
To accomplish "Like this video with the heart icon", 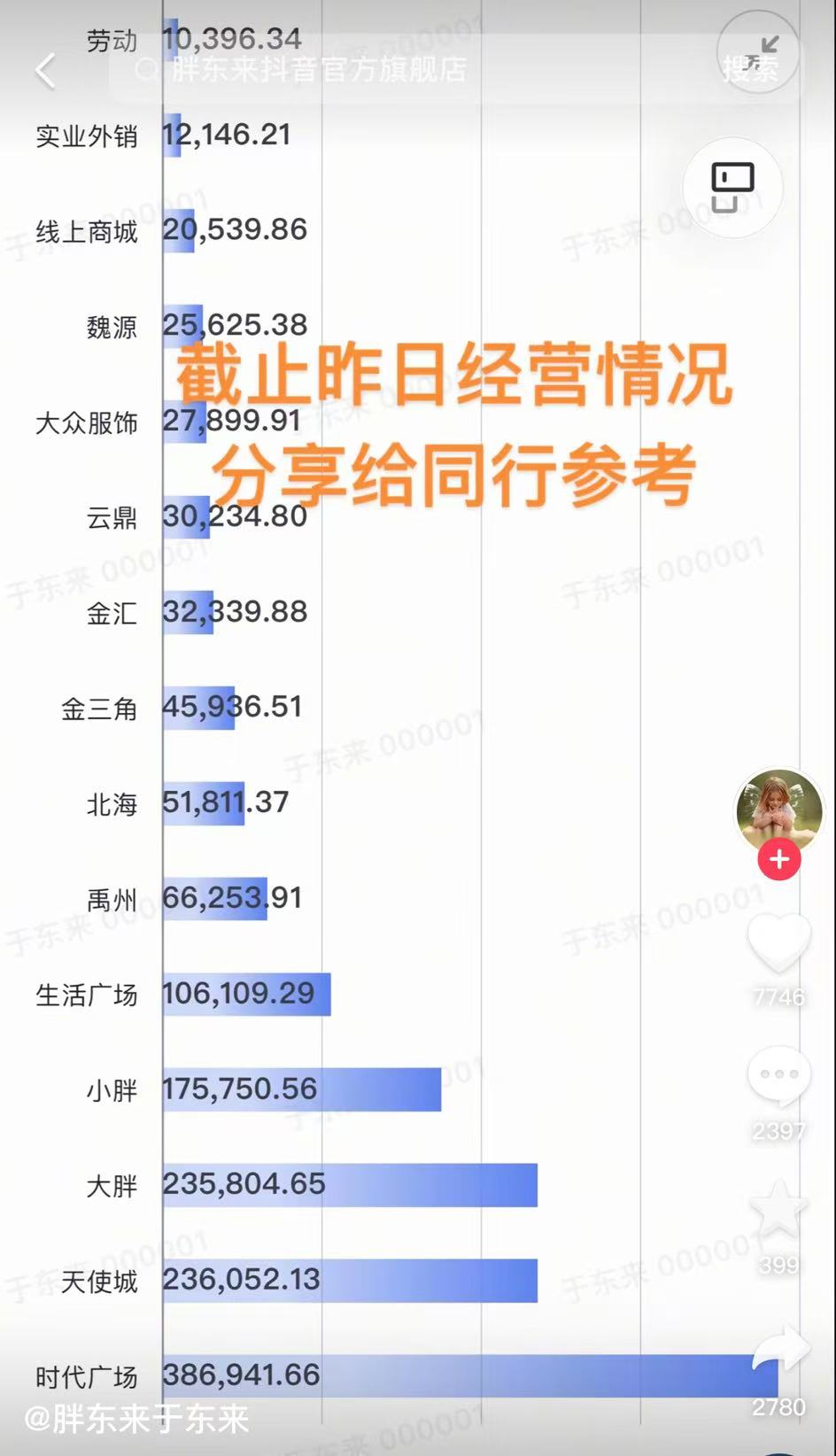I will (779, 945).
